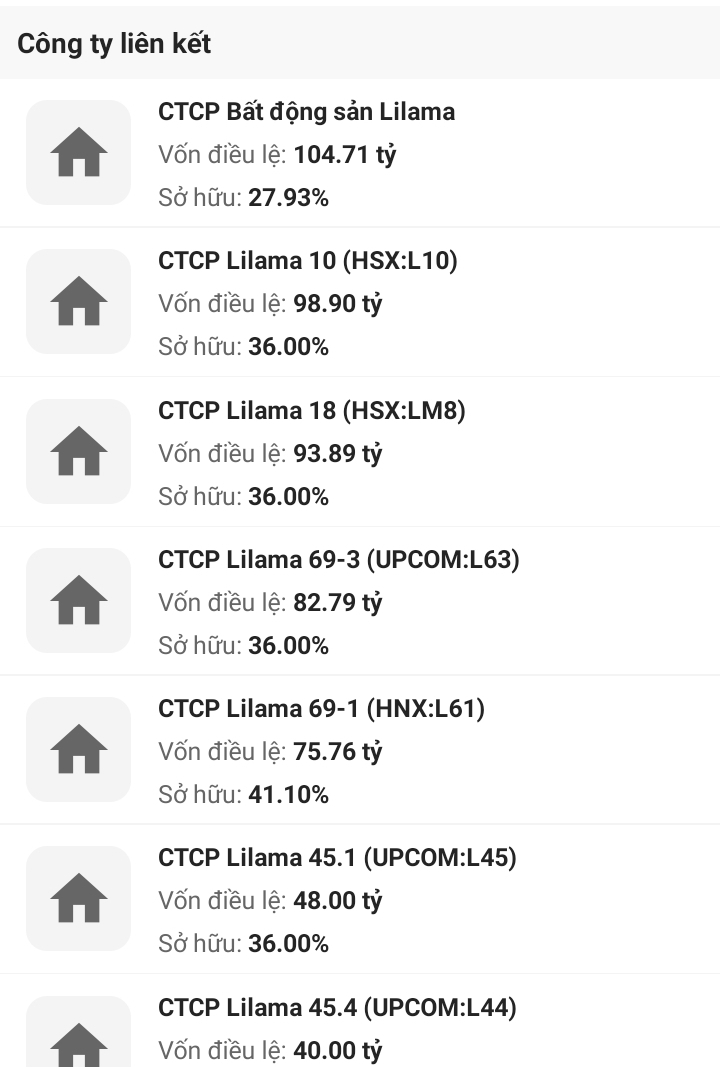
Task: Choose CTCP Lilama 45.4 (UPCOM:L44)
Action: tap(337, 1008)
